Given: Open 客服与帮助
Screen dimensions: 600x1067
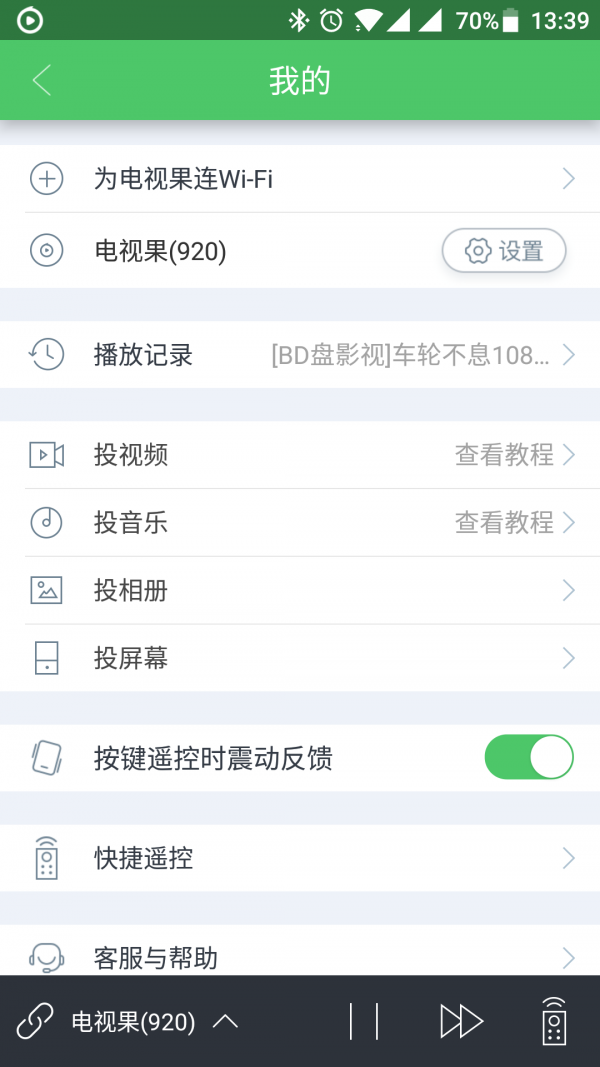Looking at the screenshot, I should pyautogui.click(x=300, y=956).
